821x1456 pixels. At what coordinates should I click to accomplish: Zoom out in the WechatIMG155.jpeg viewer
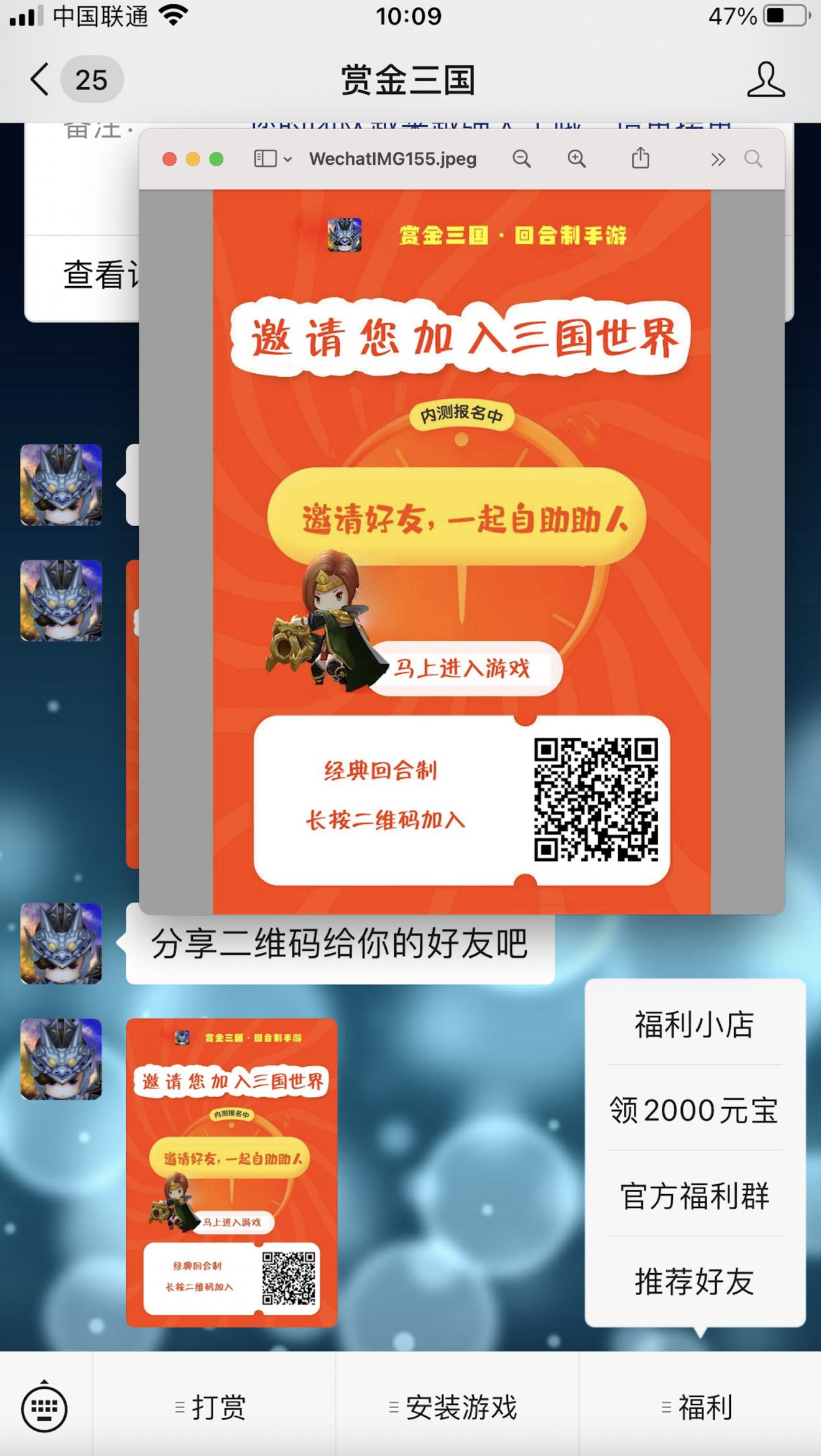click(x=522, y=159)
